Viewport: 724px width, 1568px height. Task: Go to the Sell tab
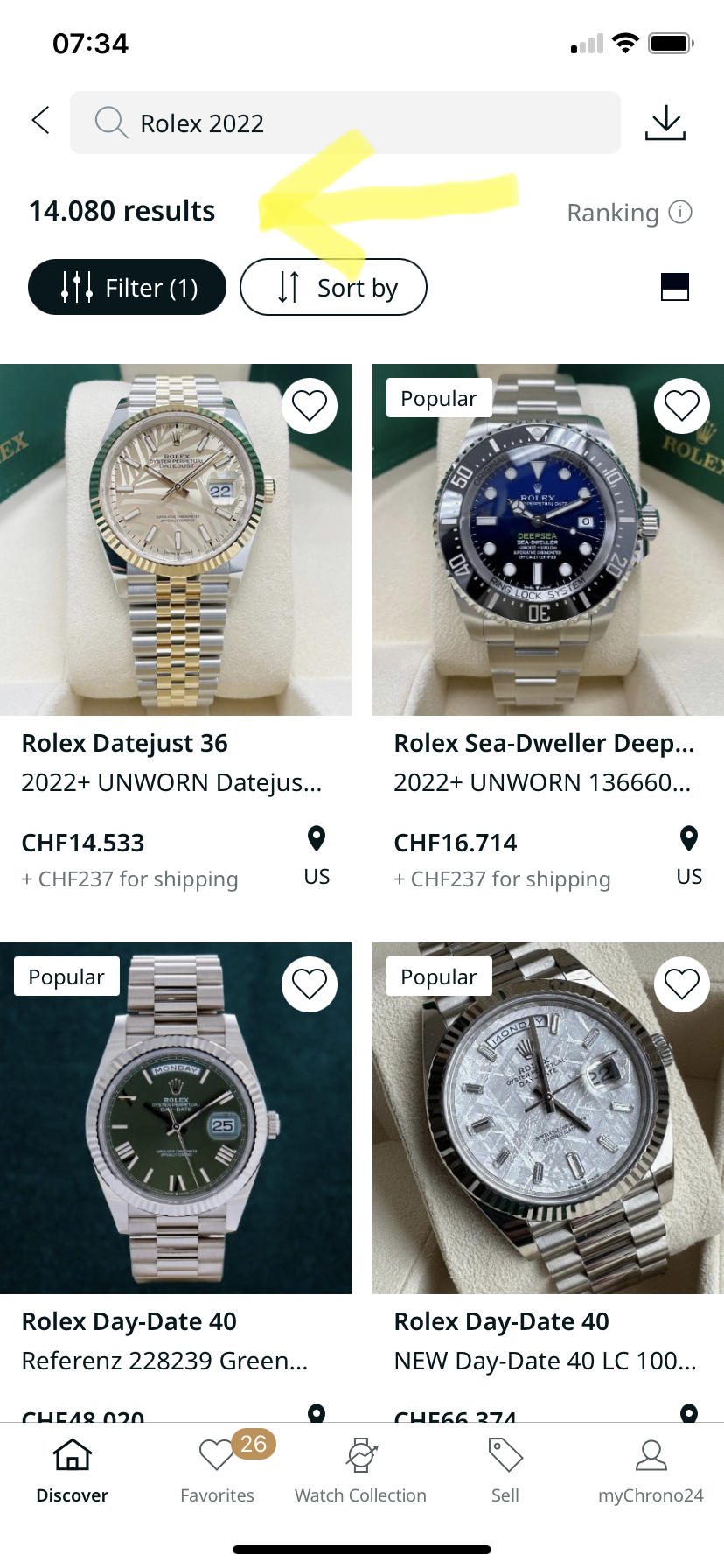pyautogui.click(x=505, y=1470)
